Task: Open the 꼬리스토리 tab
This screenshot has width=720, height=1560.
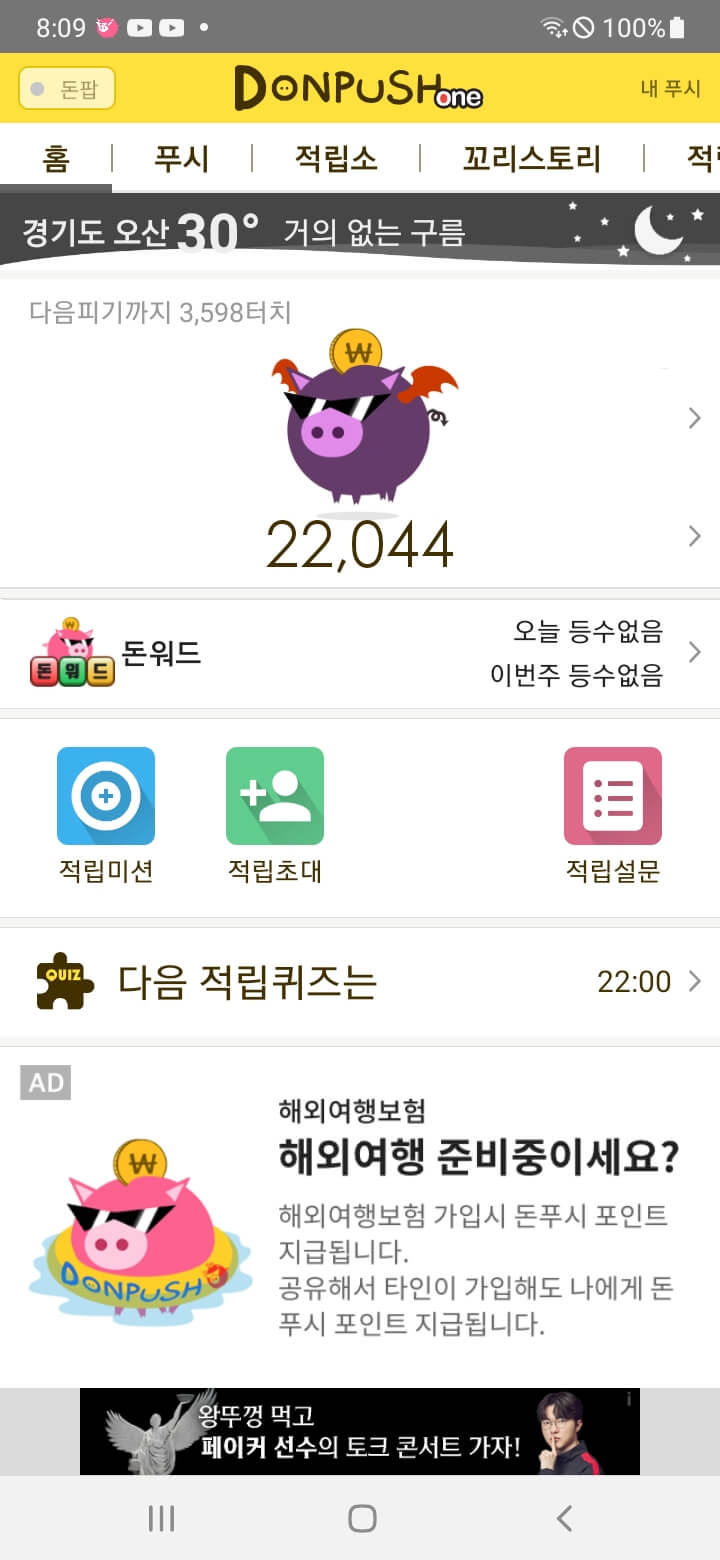Action: coord(531,158)
